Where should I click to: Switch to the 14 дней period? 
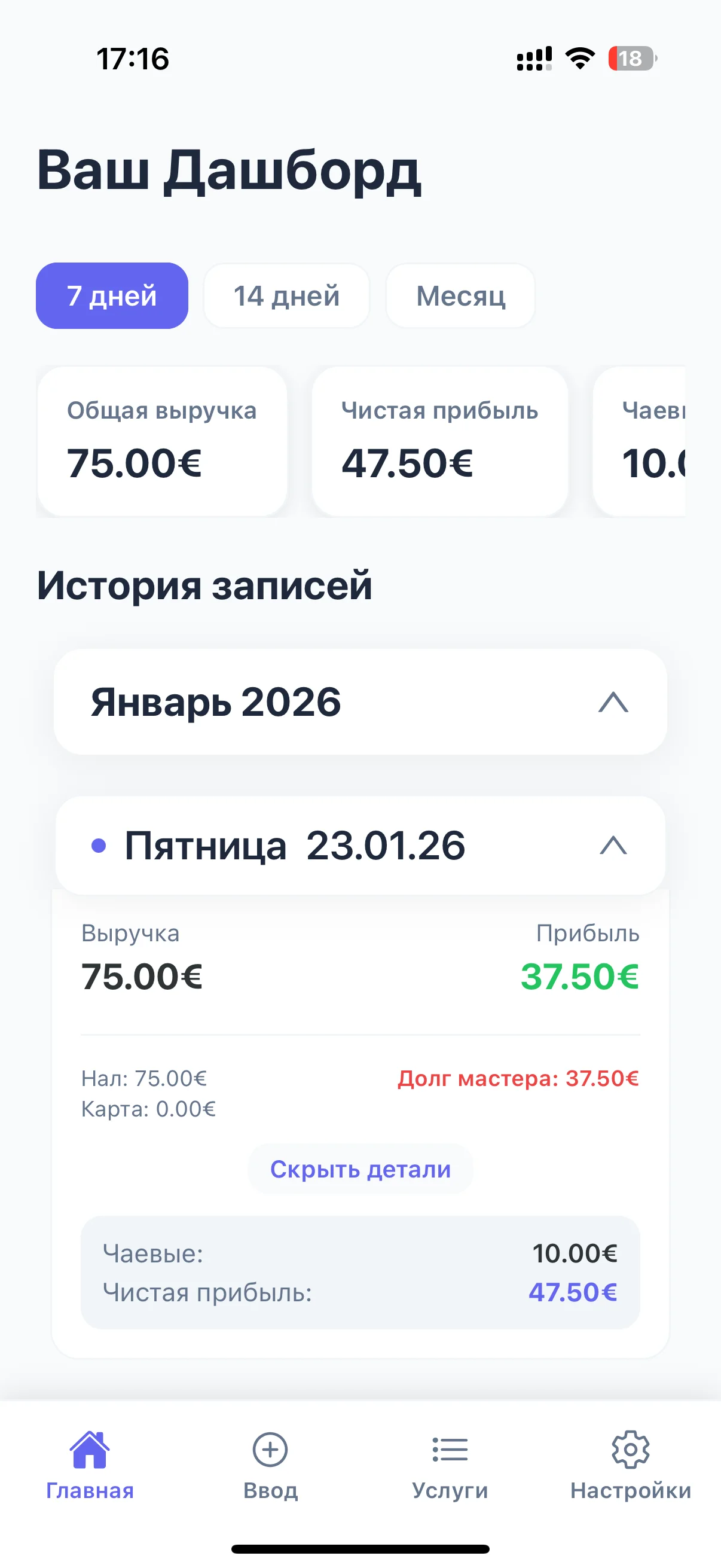pyautogui.click(x=286, y=296)
